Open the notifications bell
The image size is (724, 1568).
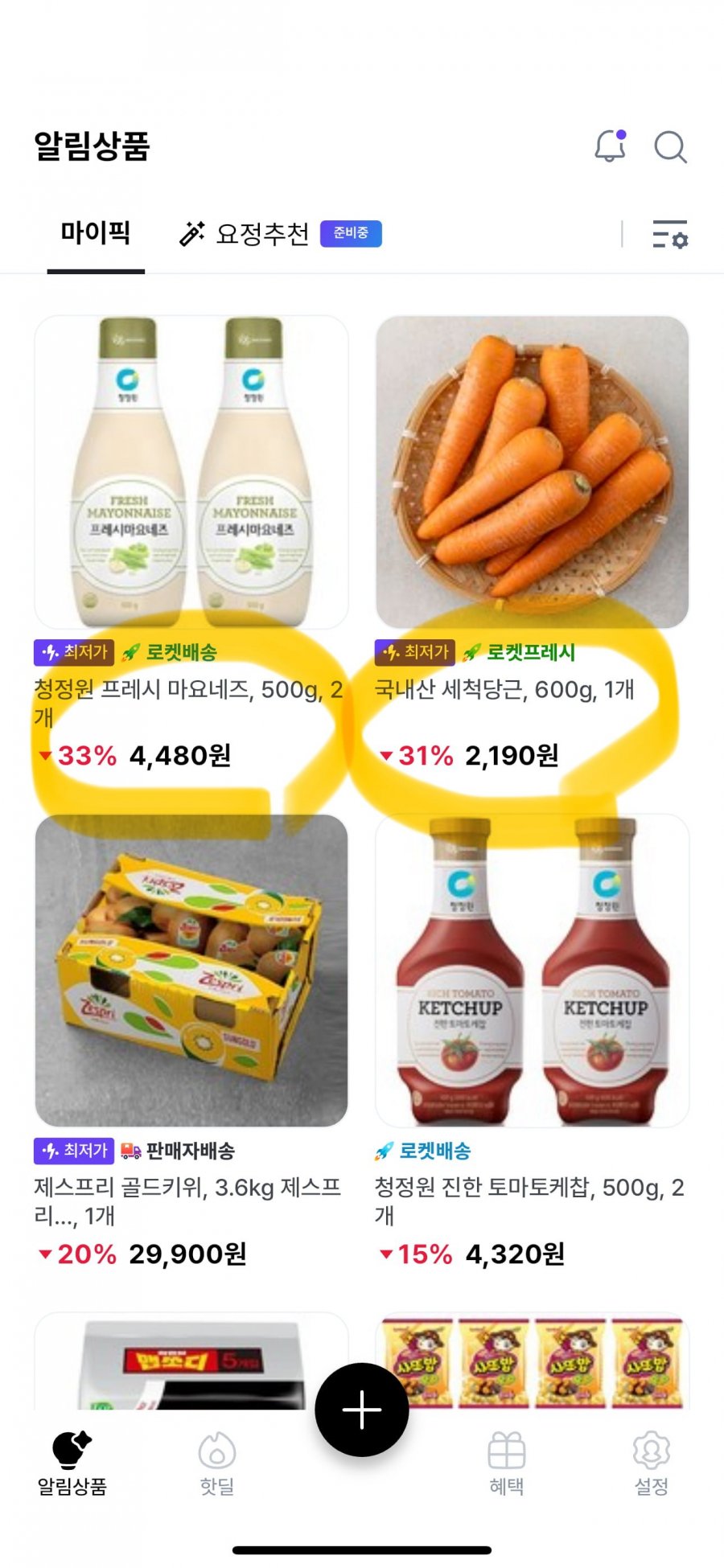610,146
